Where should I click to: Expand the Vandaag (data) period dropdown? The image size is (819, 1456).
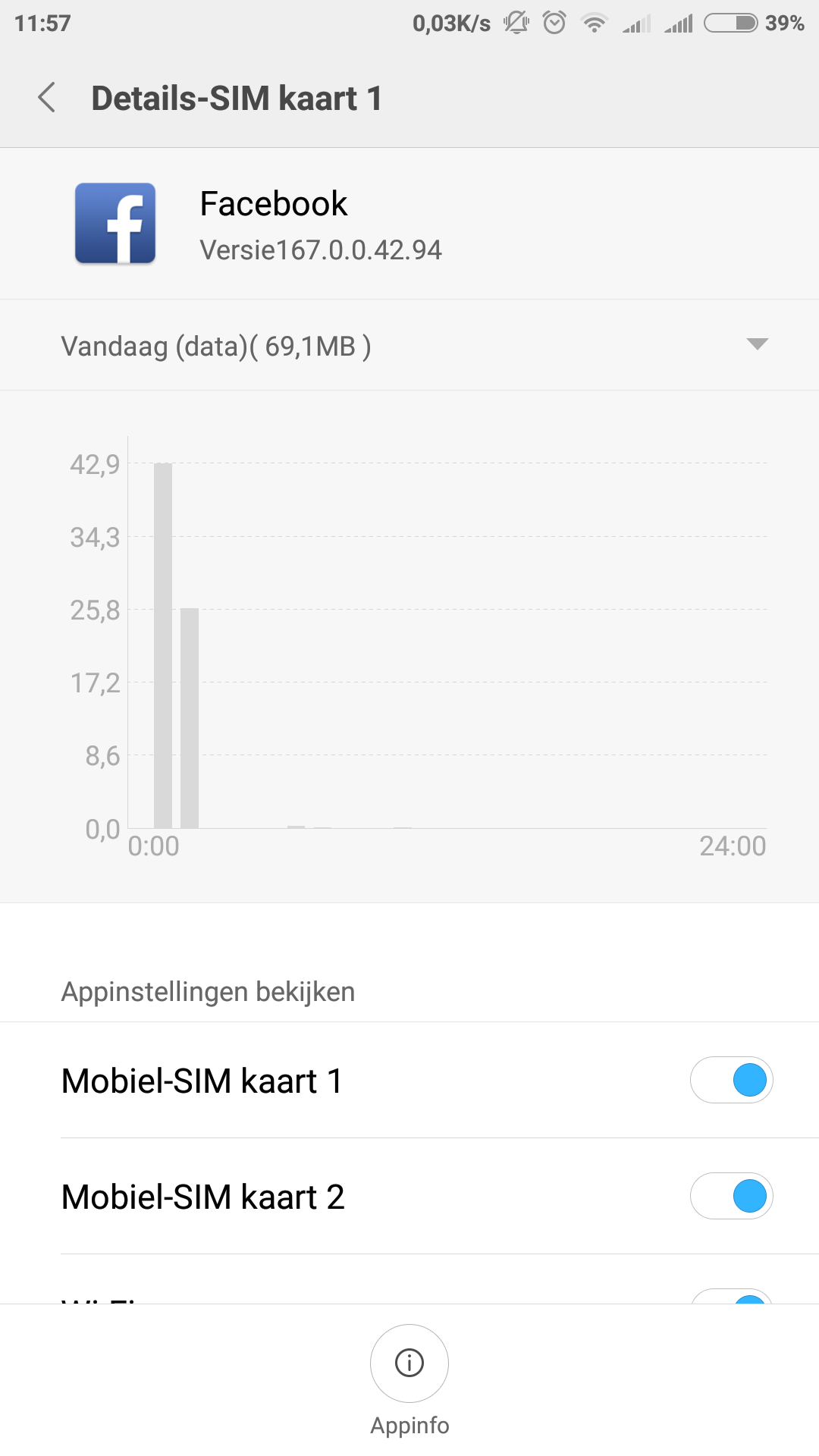click(x=409, y=346)
